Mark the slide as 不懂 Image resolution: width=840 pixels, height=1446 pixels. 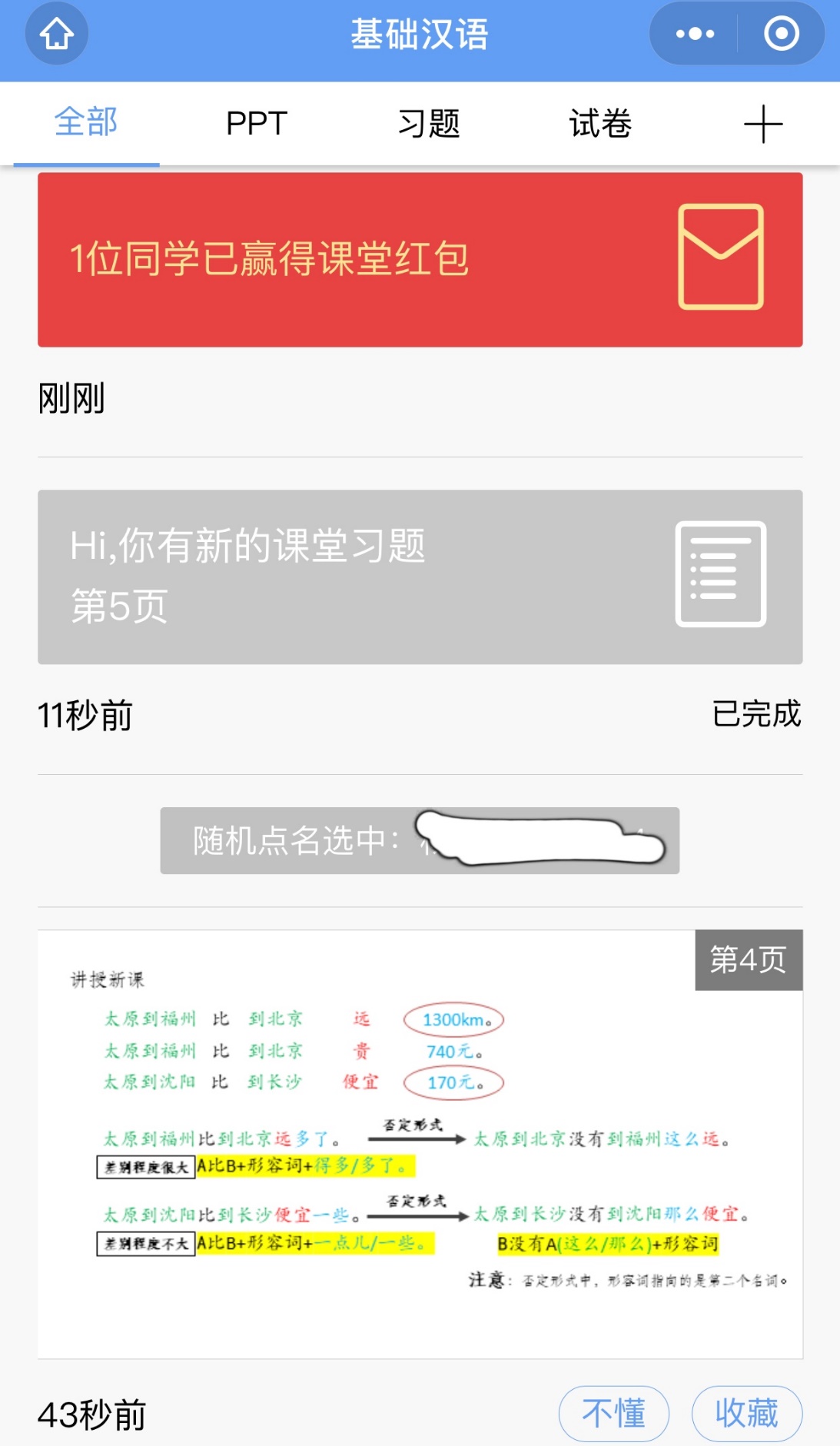613,1413
